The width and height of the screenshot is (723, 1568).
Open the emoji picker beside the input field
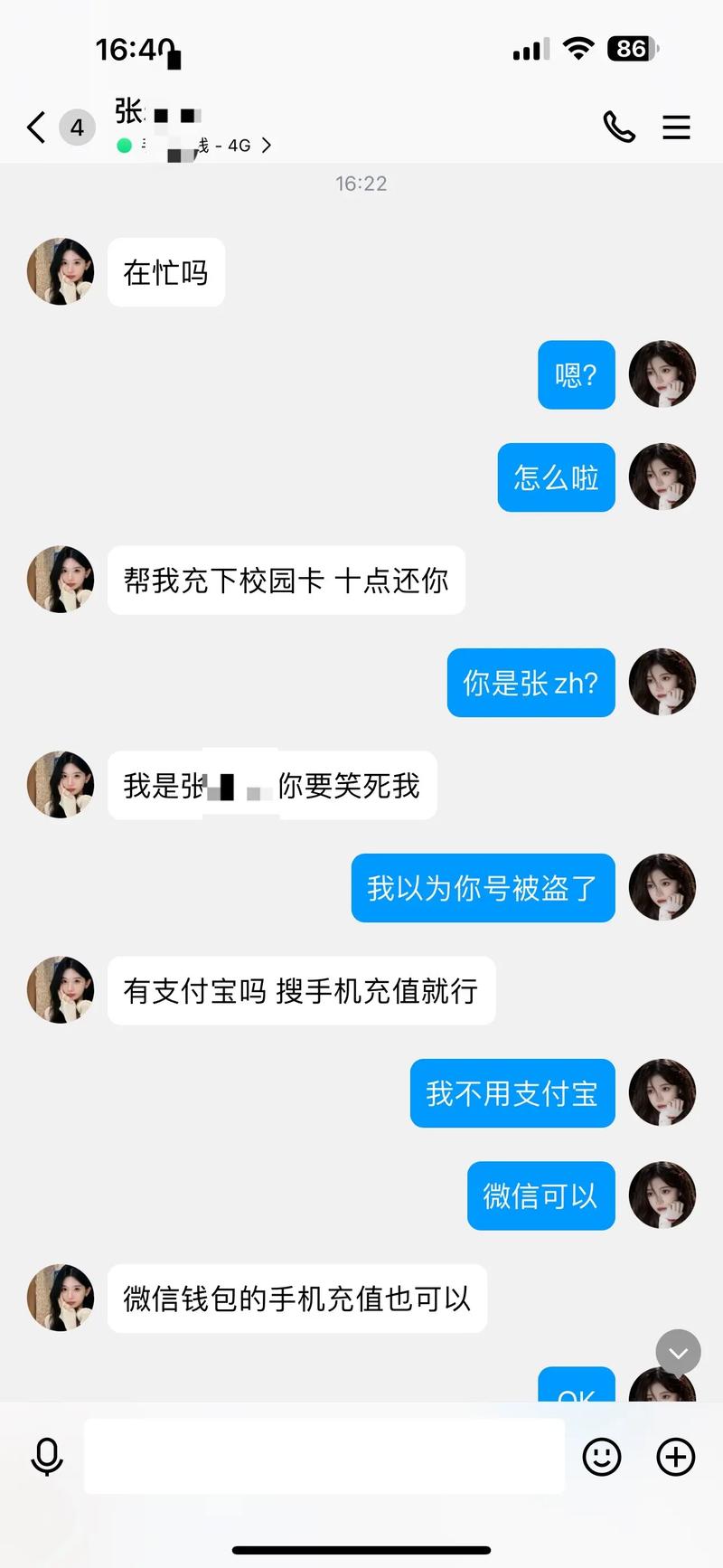[602, 1457]
